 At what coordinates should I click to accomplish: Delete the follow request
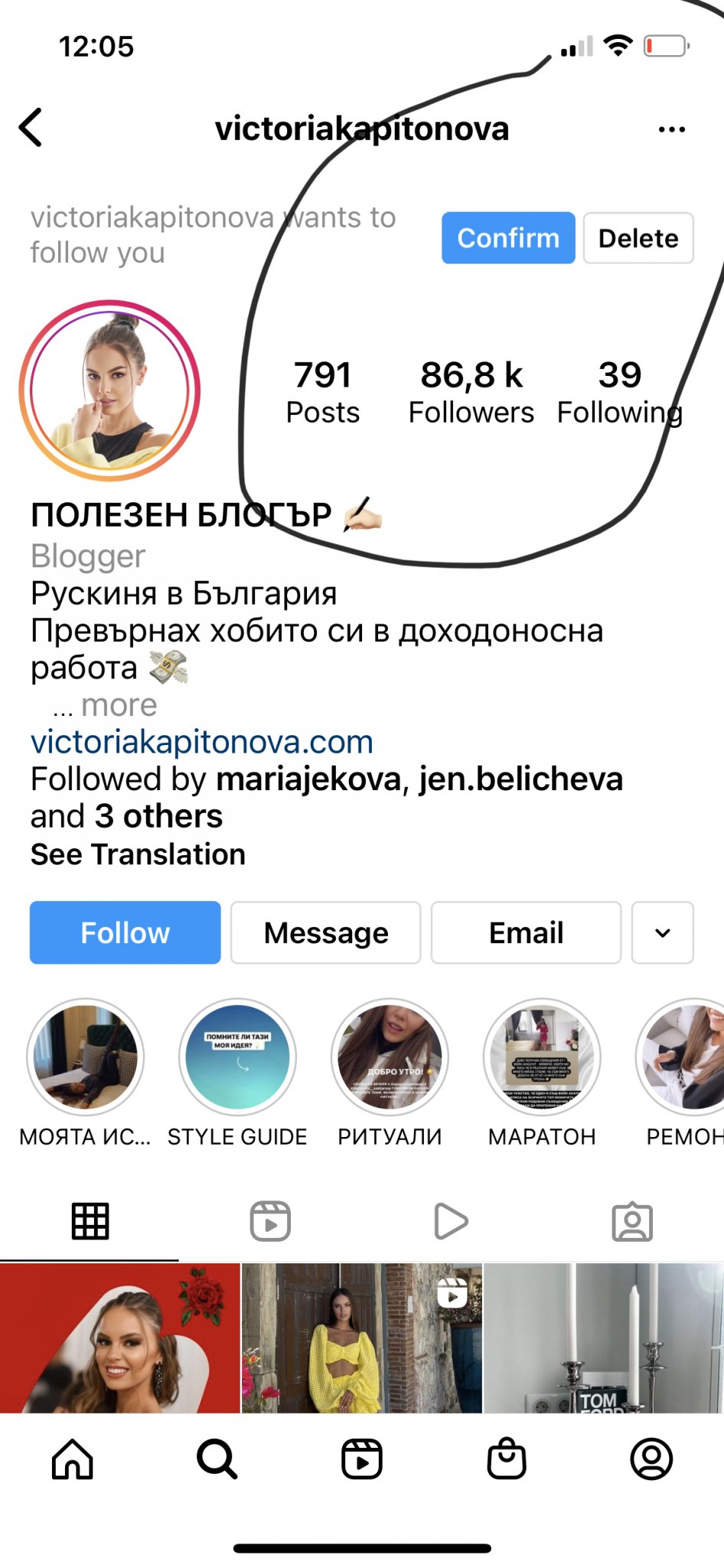[638, 238]
